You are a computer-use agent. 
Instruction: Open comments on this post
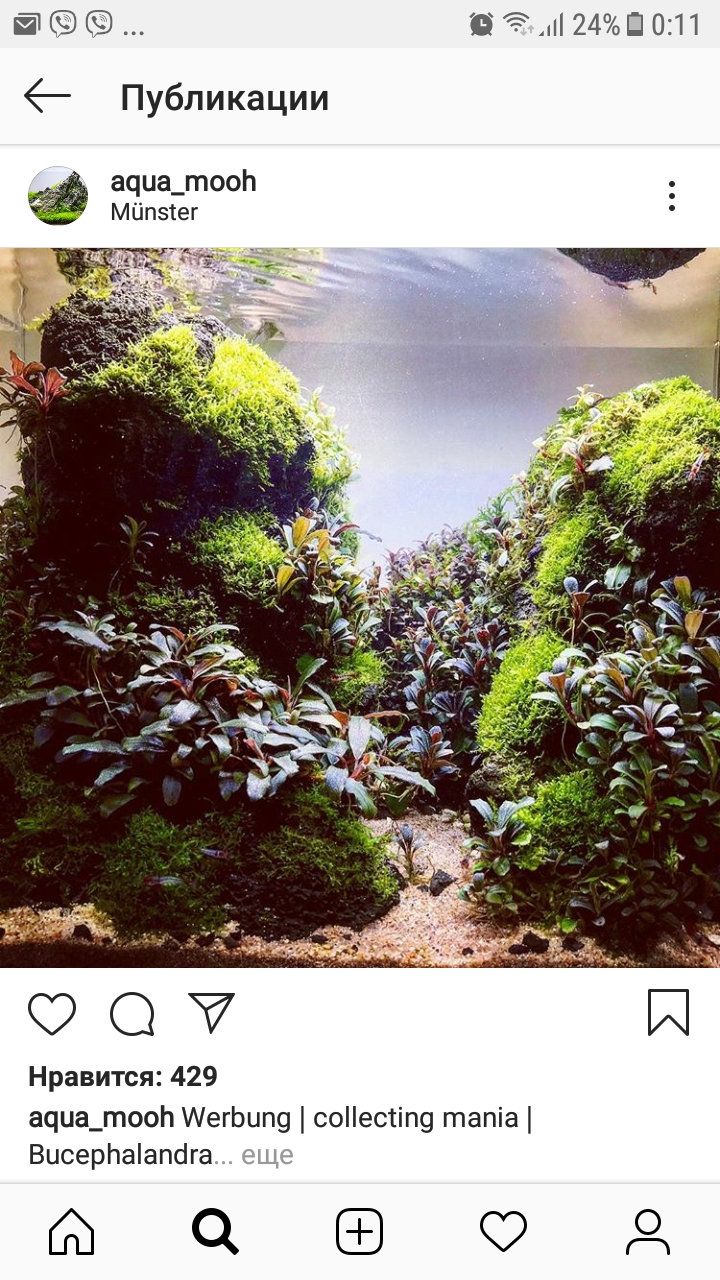click(132, 1013)
